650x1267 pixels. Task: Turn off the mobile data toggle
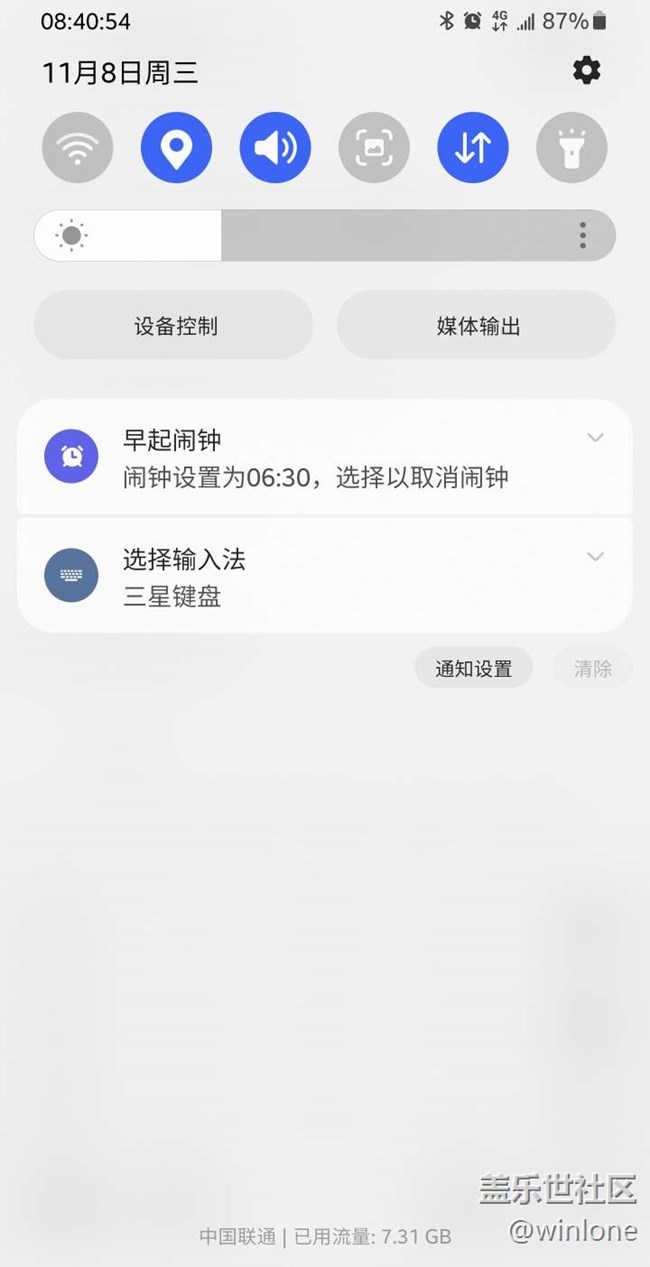473,148
